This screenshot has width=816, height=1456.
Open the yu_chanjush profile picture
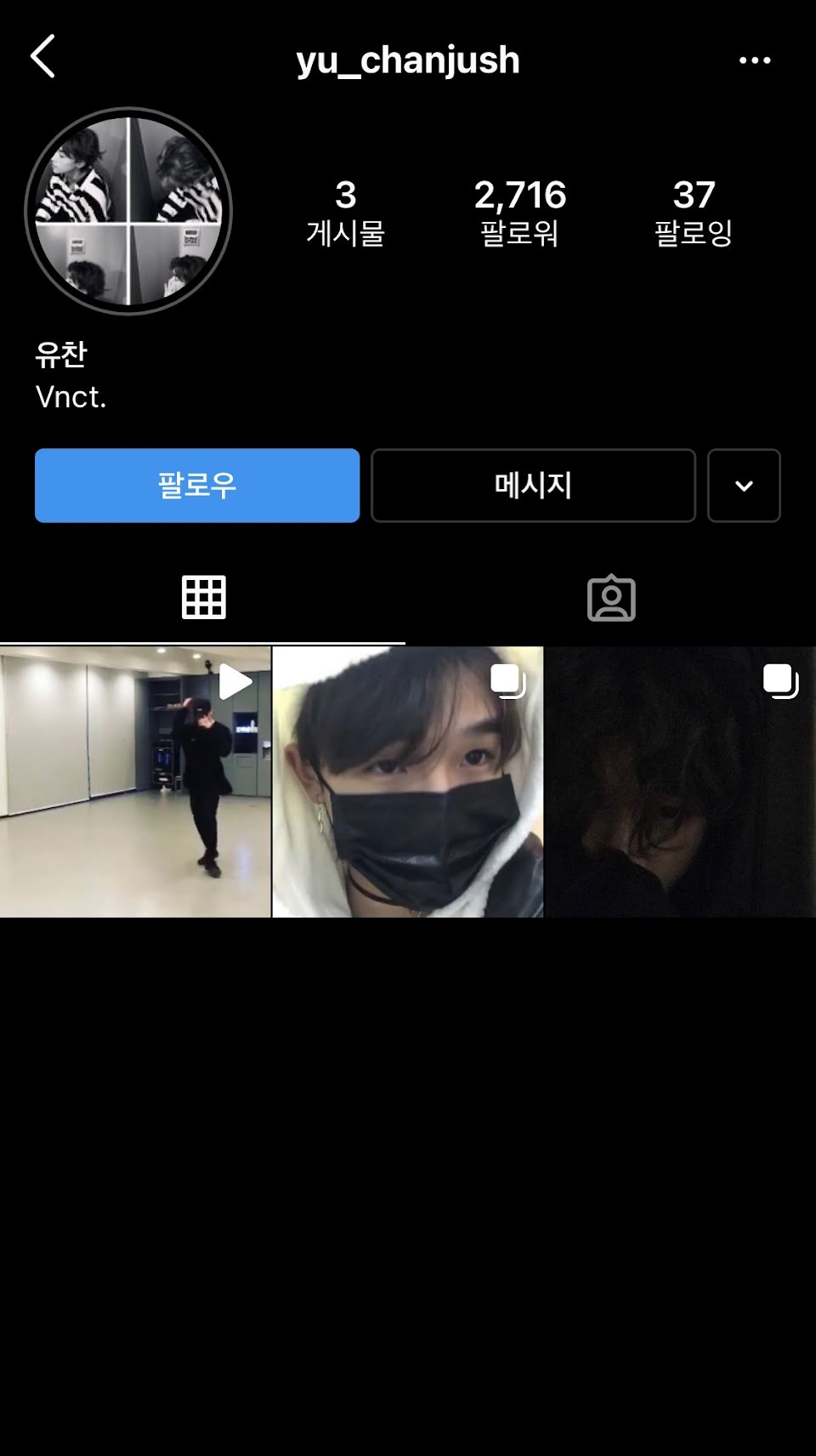[128, 211]
